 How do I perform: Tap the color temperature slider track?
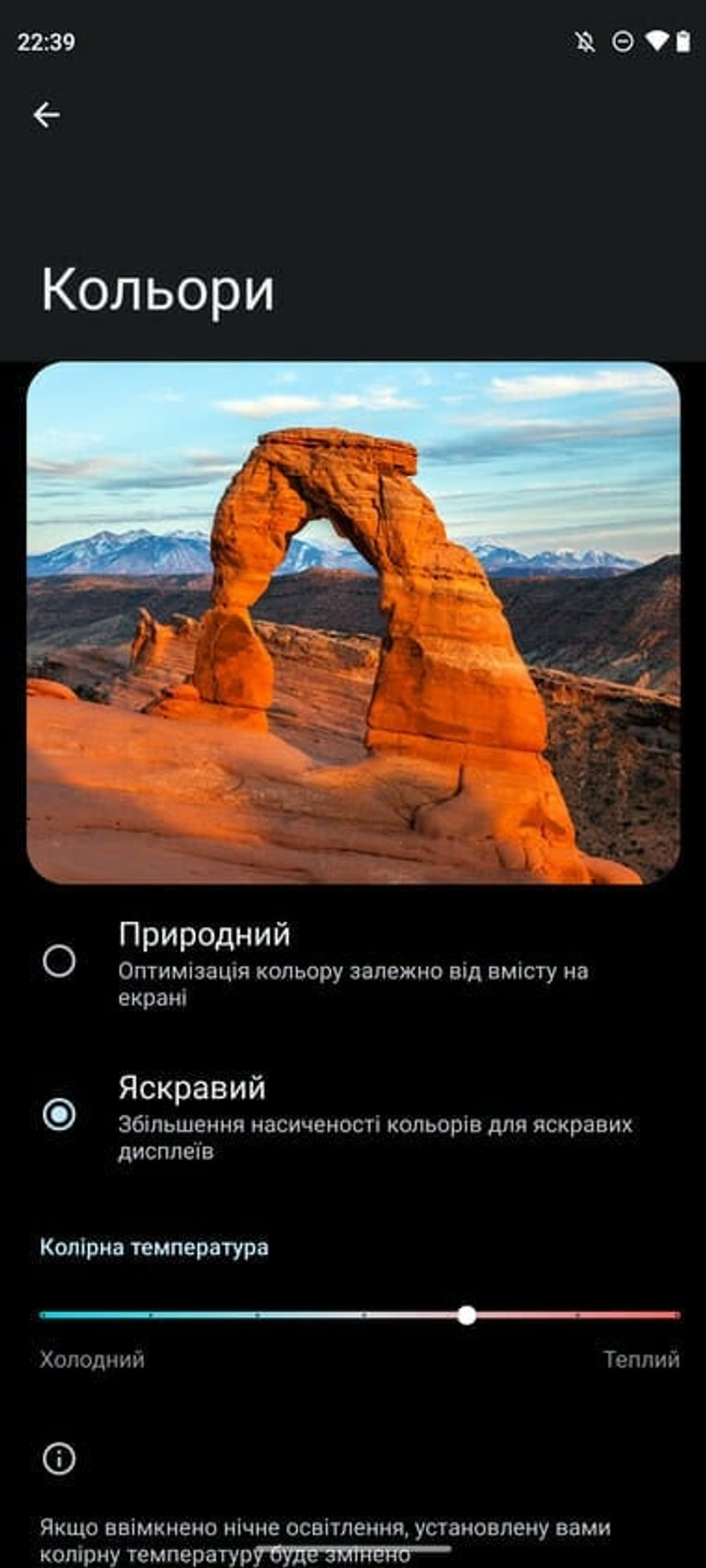pos(360,1315)
